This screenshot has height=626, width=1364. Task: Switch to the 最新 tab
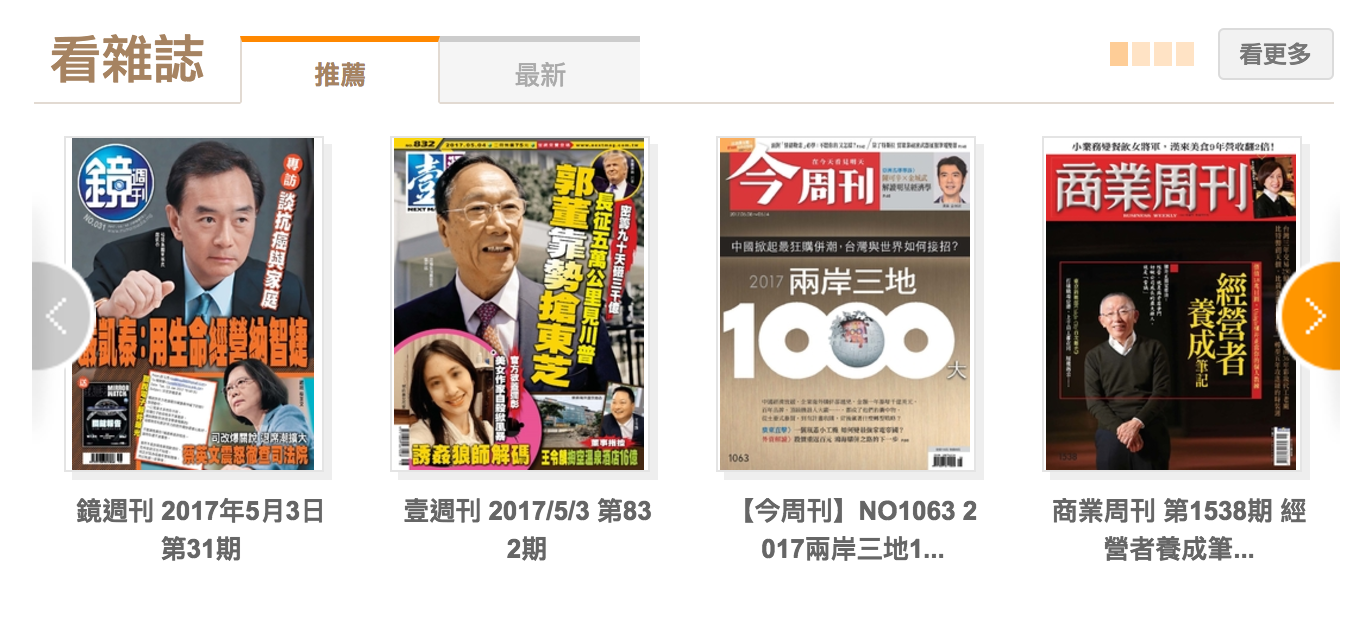540,74
